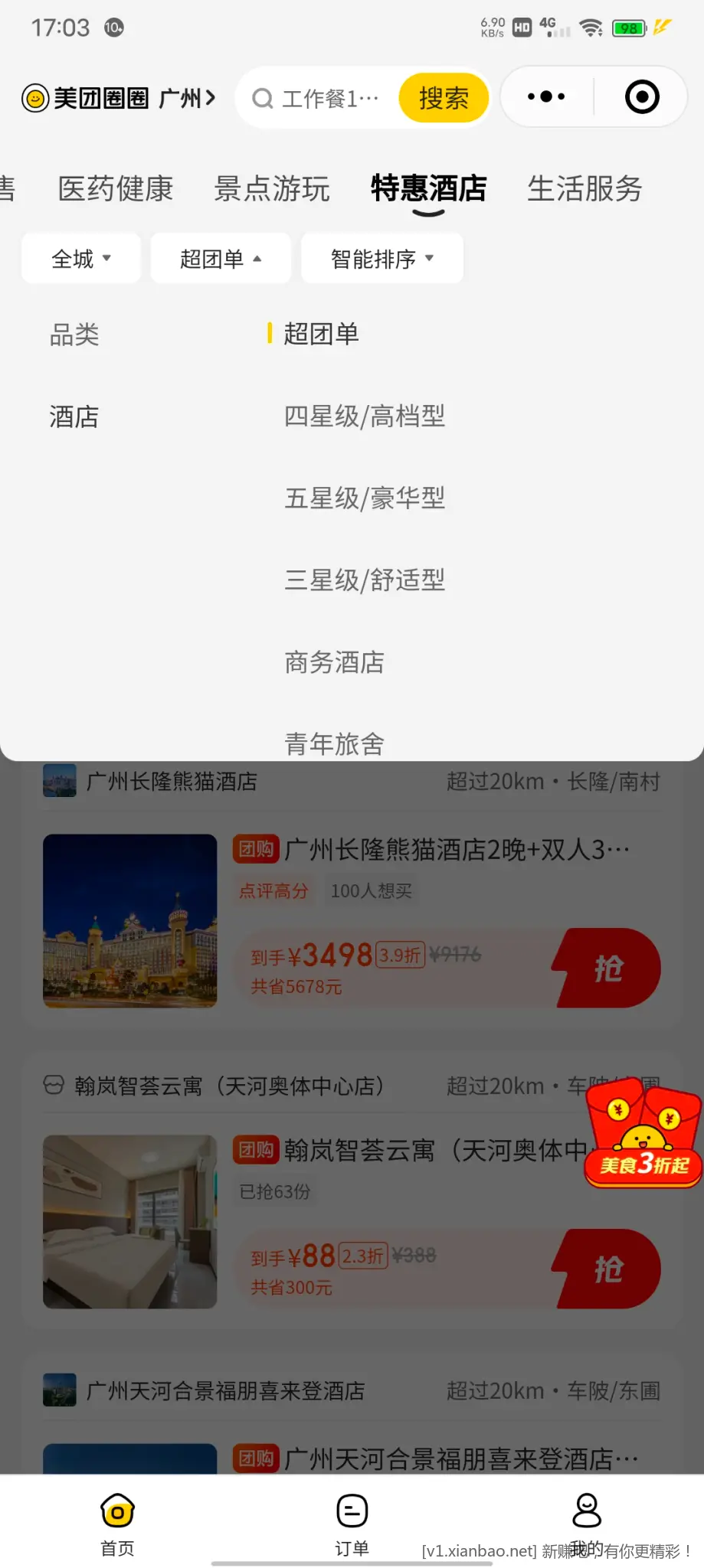Tap the magnifier icon in the search bar
The image size is (704, 1568).
(263, 98)
